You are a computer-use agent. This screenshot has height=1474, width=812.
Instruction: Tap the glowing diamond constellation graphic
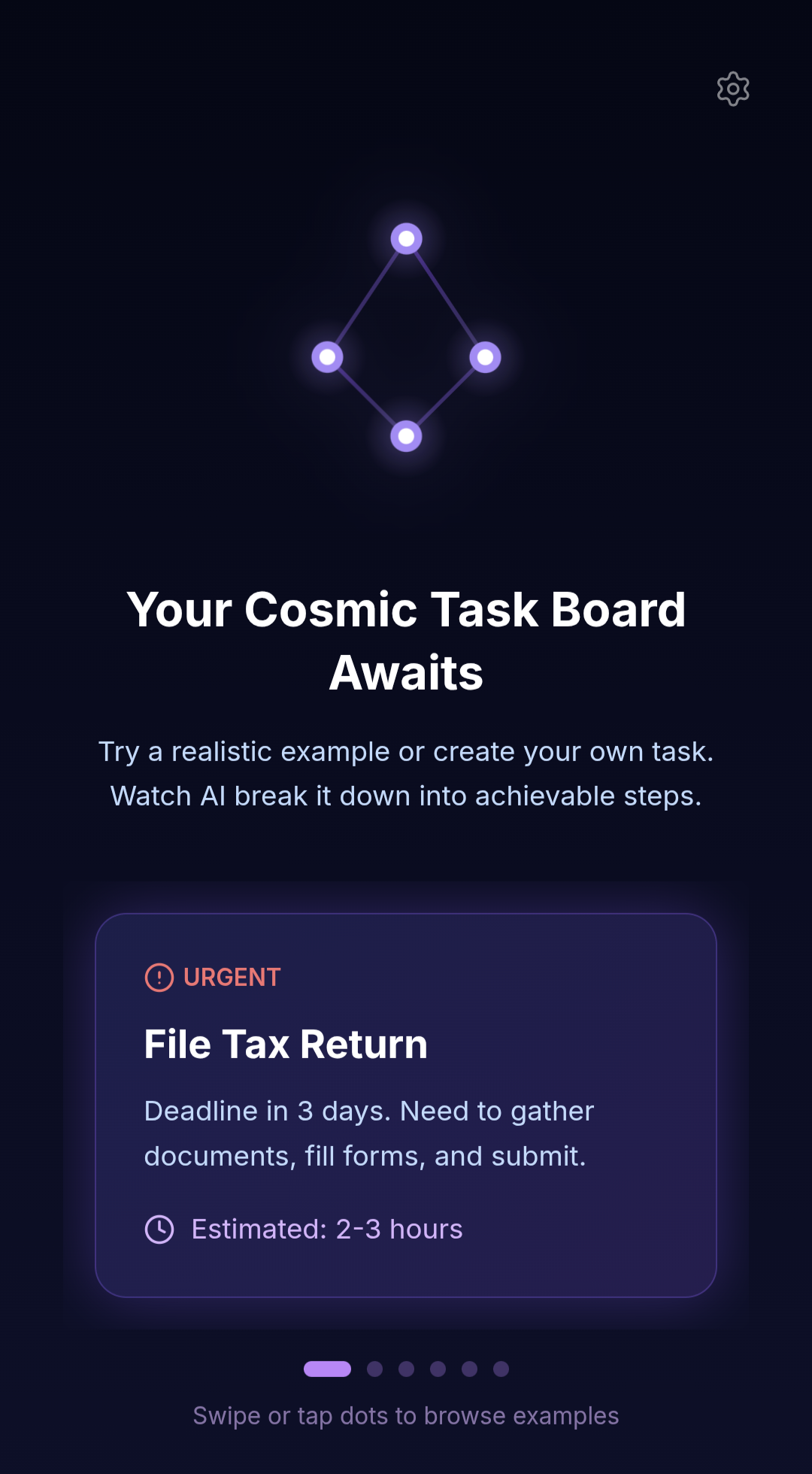pyautogui.click(x=406, y=338)
